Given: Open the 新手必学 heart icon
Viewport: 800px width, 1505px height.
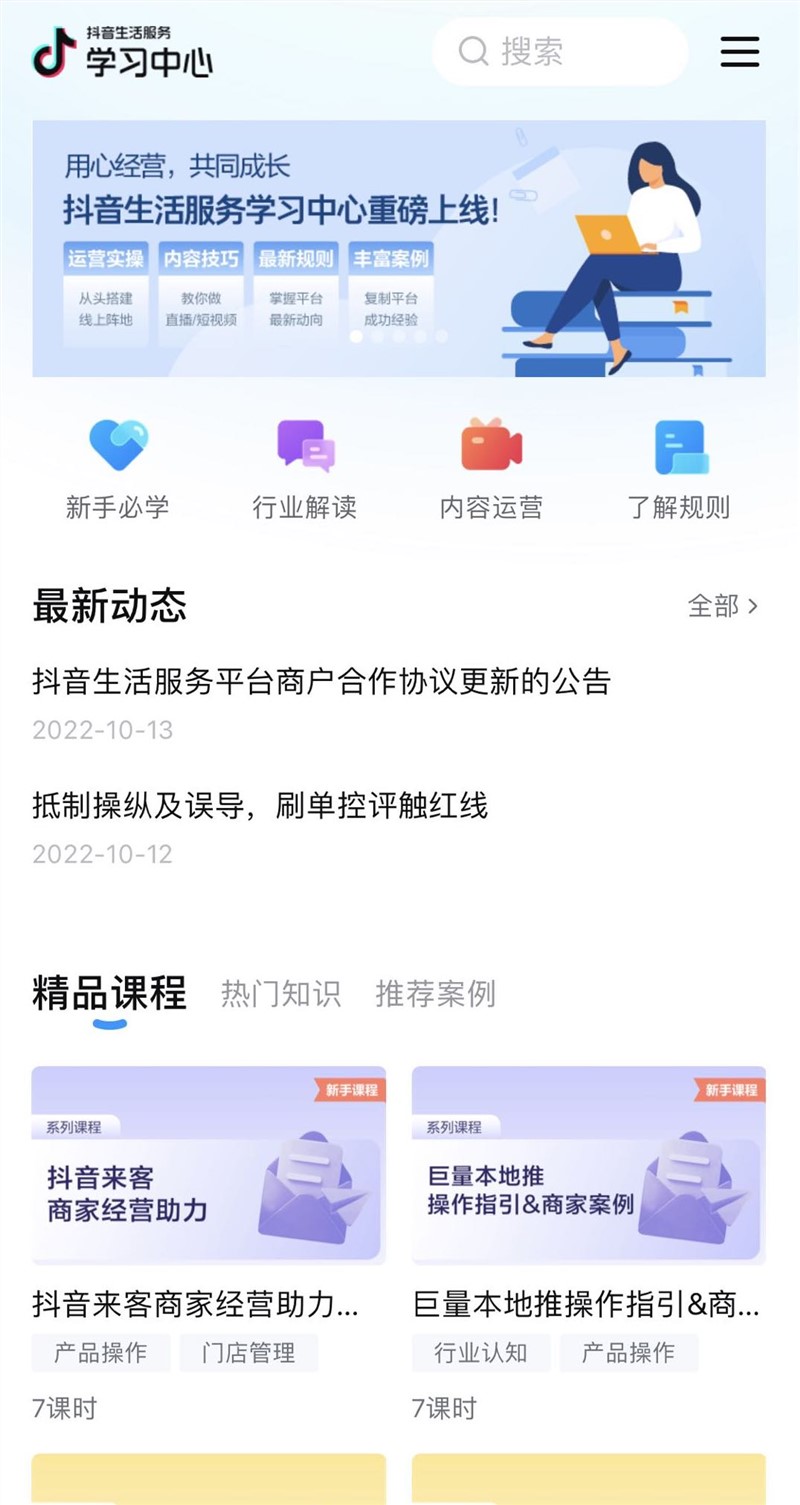Looking at the screenshot, I should pyautogui.click(x=119, y=447).
